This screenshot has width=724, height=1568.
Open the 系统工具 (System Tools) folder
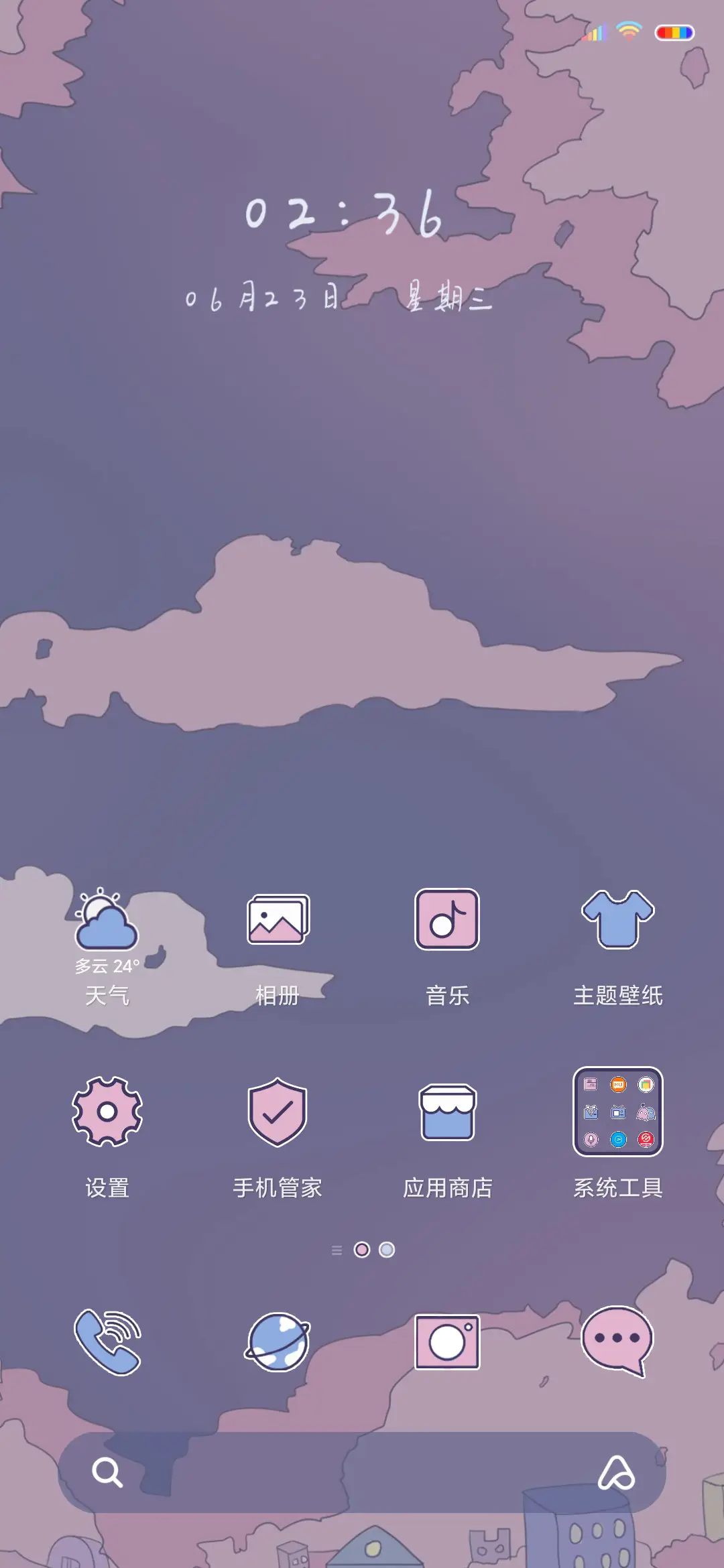pyautogui.click(x=617, y=1112)
